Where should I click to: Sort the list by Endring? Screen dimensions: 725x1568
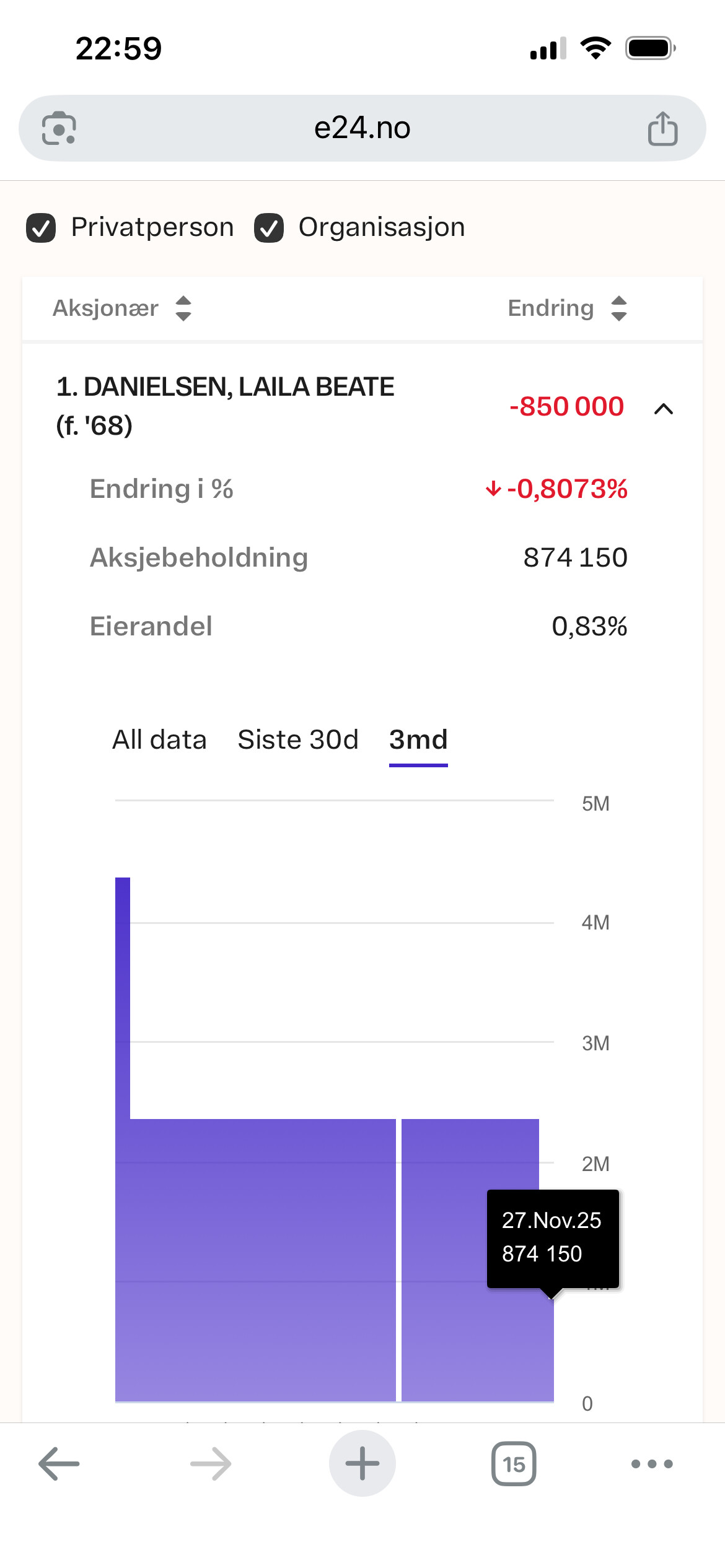click(567, 308)
